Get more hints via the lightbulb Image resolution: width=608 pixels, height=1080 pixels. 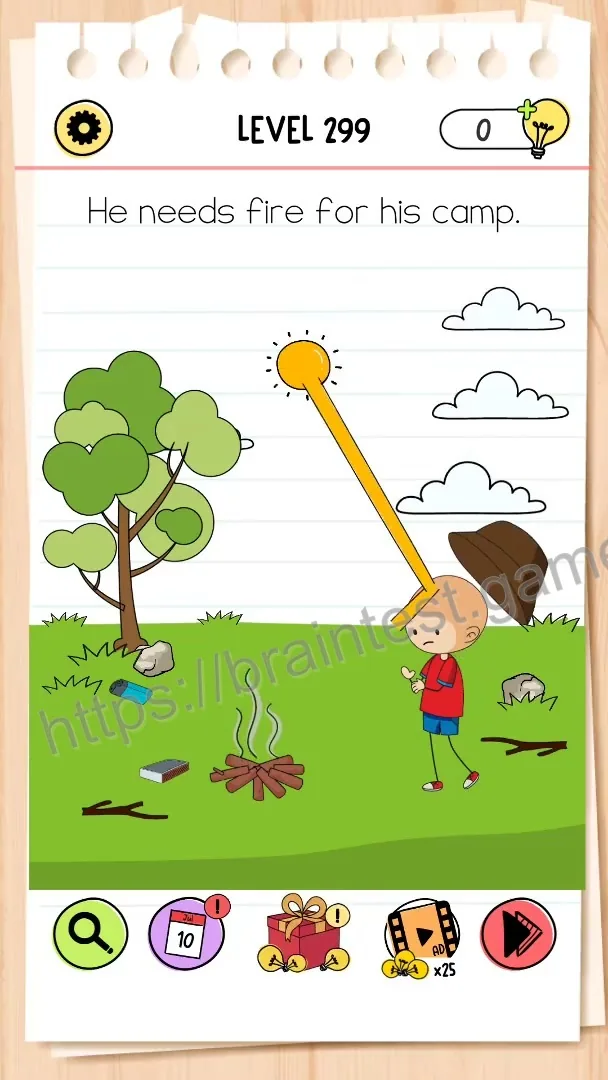coord(545,128)
